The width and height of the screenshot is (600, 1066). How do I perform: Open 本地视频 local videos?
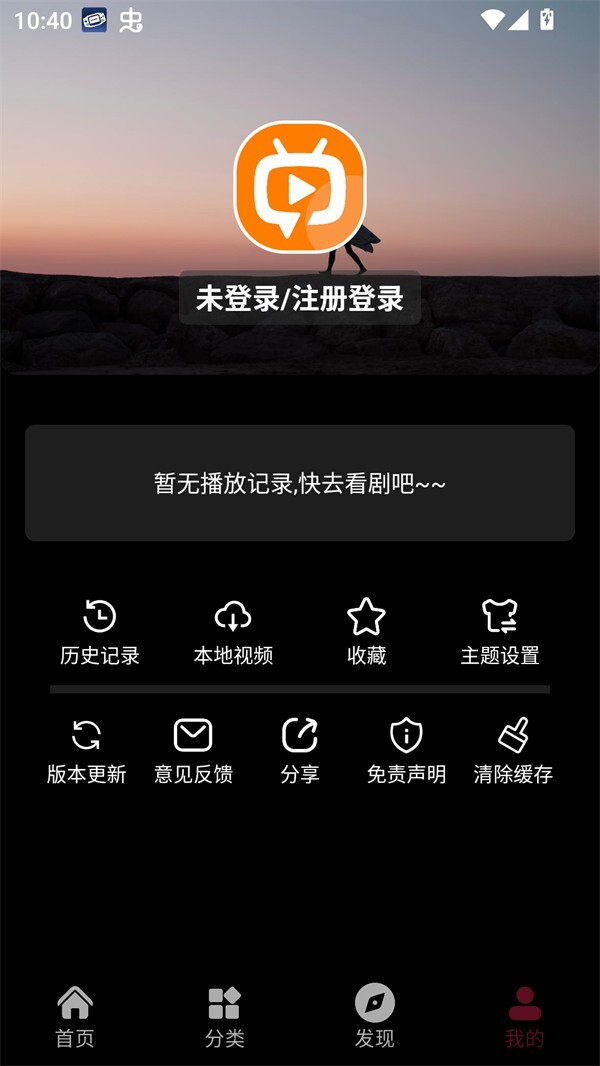(x=233, y=632)
